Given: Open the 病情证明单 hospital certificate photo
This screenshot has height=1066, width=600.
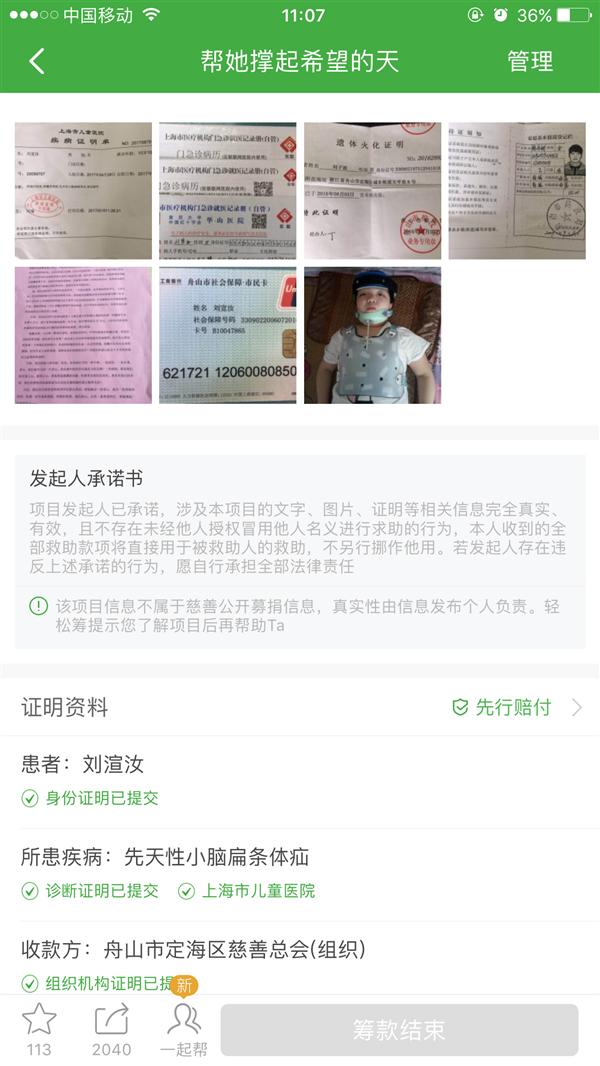Looking at the screenshot, I should point(83,191).
